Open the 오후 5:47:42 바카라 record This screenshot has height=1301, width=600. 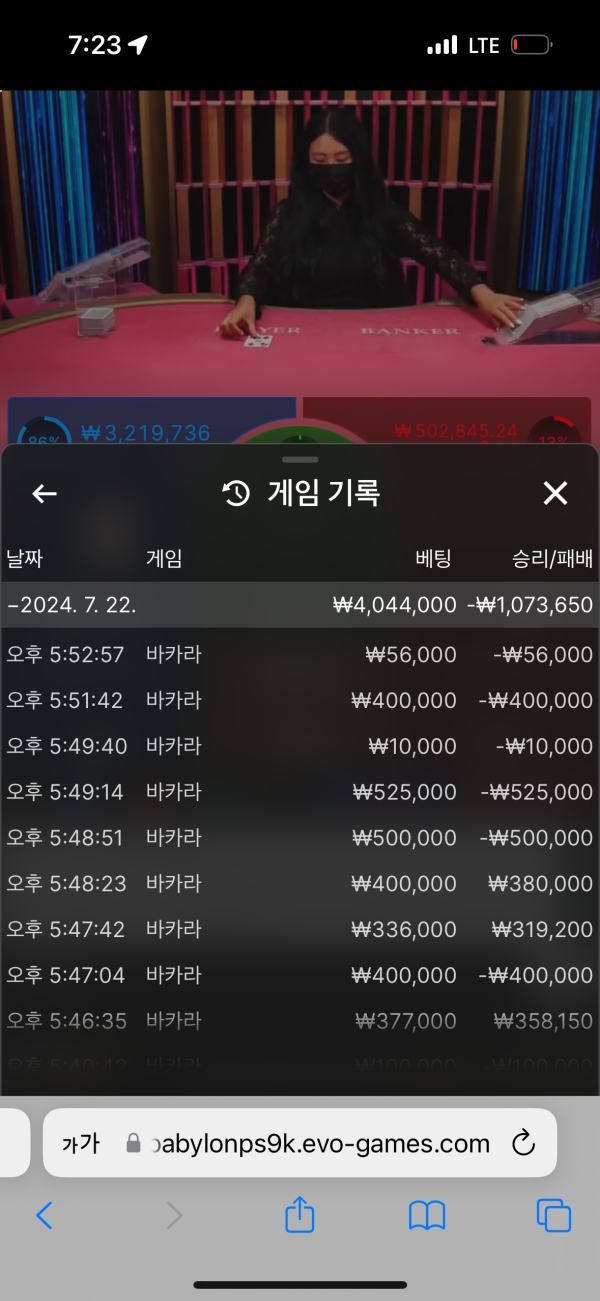coord(300,930)
